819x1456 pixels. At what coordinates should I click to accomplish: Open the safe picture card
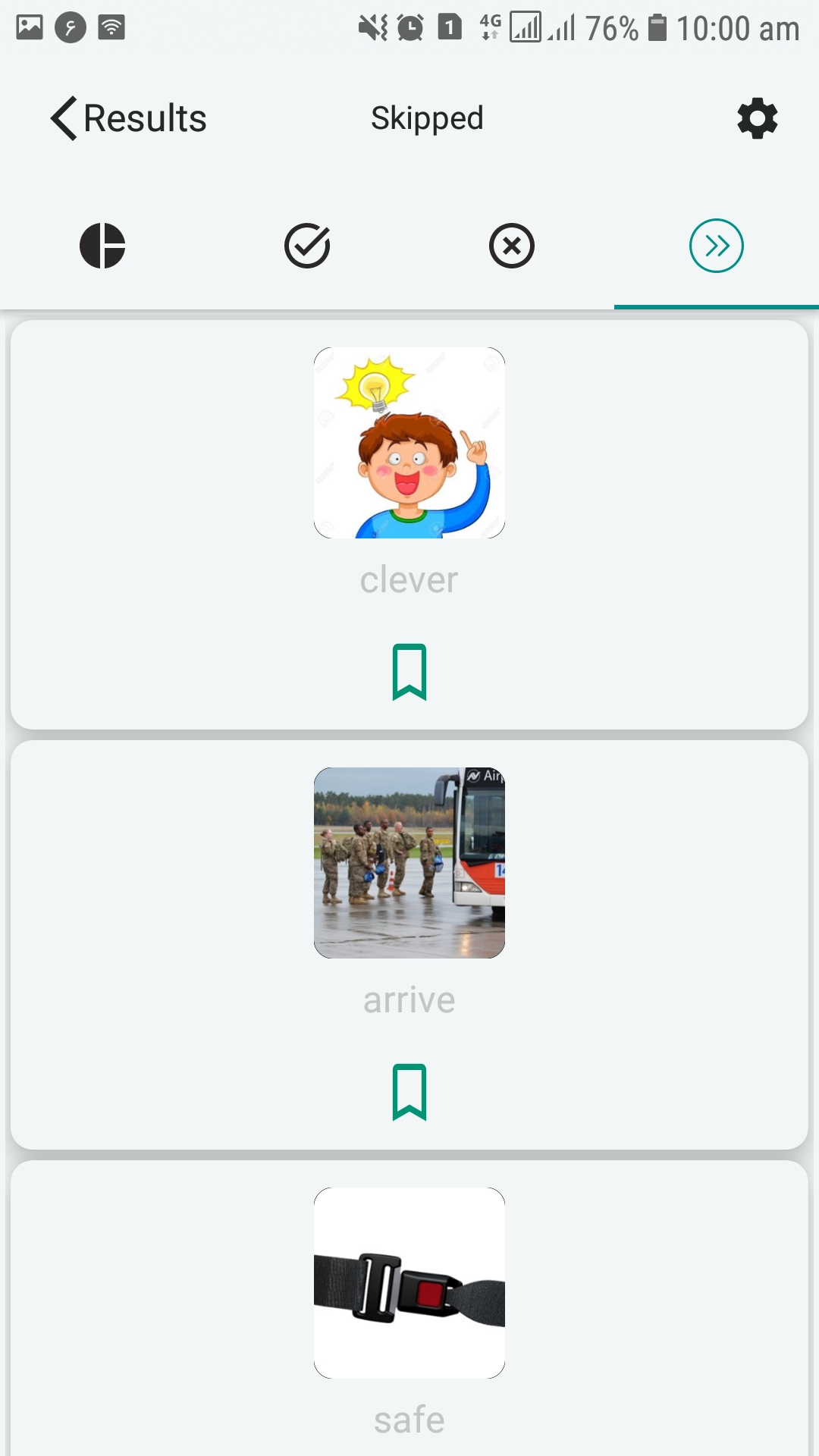[x=409, y=1283]
